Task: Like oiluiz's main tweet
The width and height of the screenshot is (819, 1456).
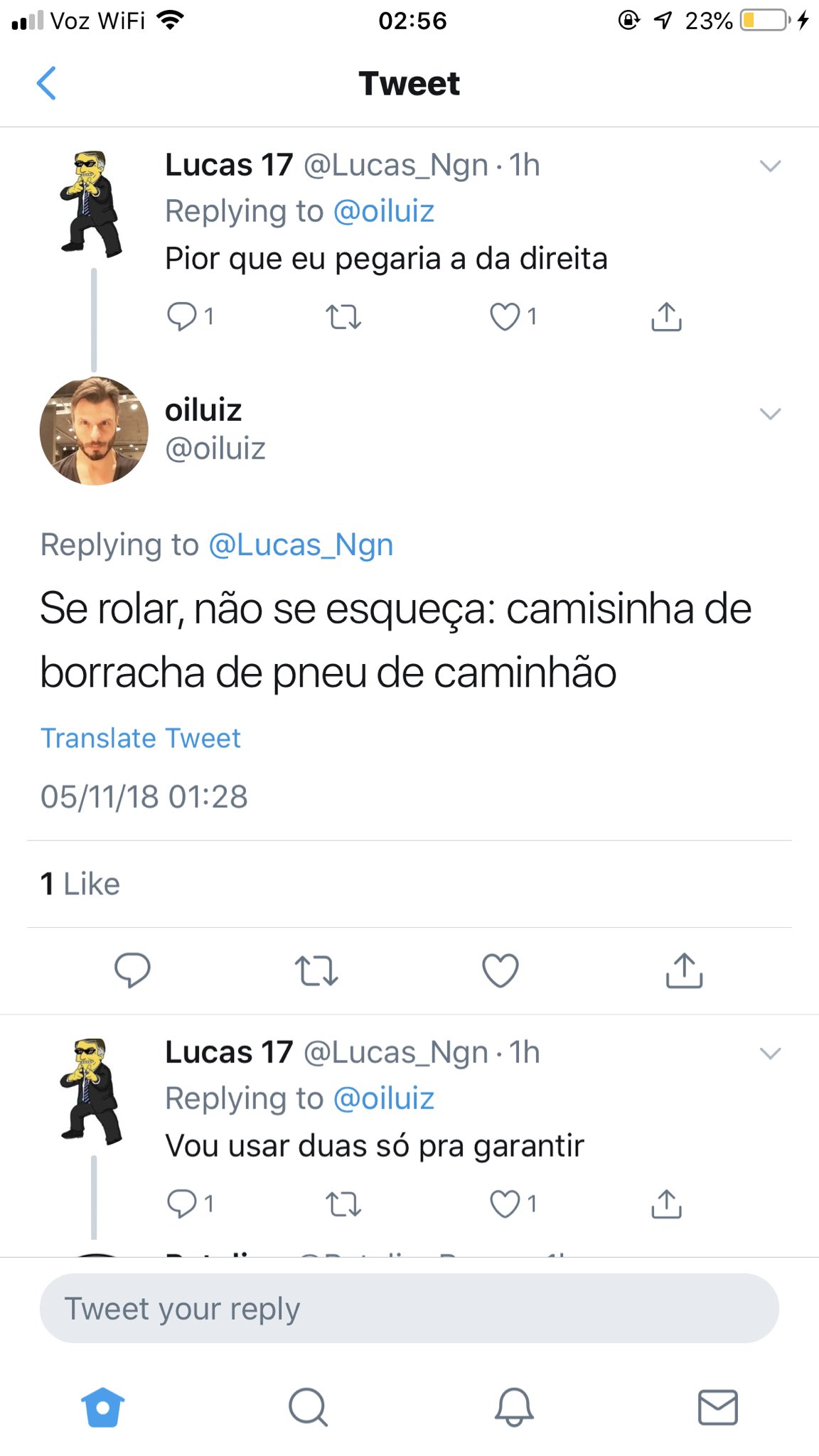Action: pyautogui.click(x=500, y=970)
